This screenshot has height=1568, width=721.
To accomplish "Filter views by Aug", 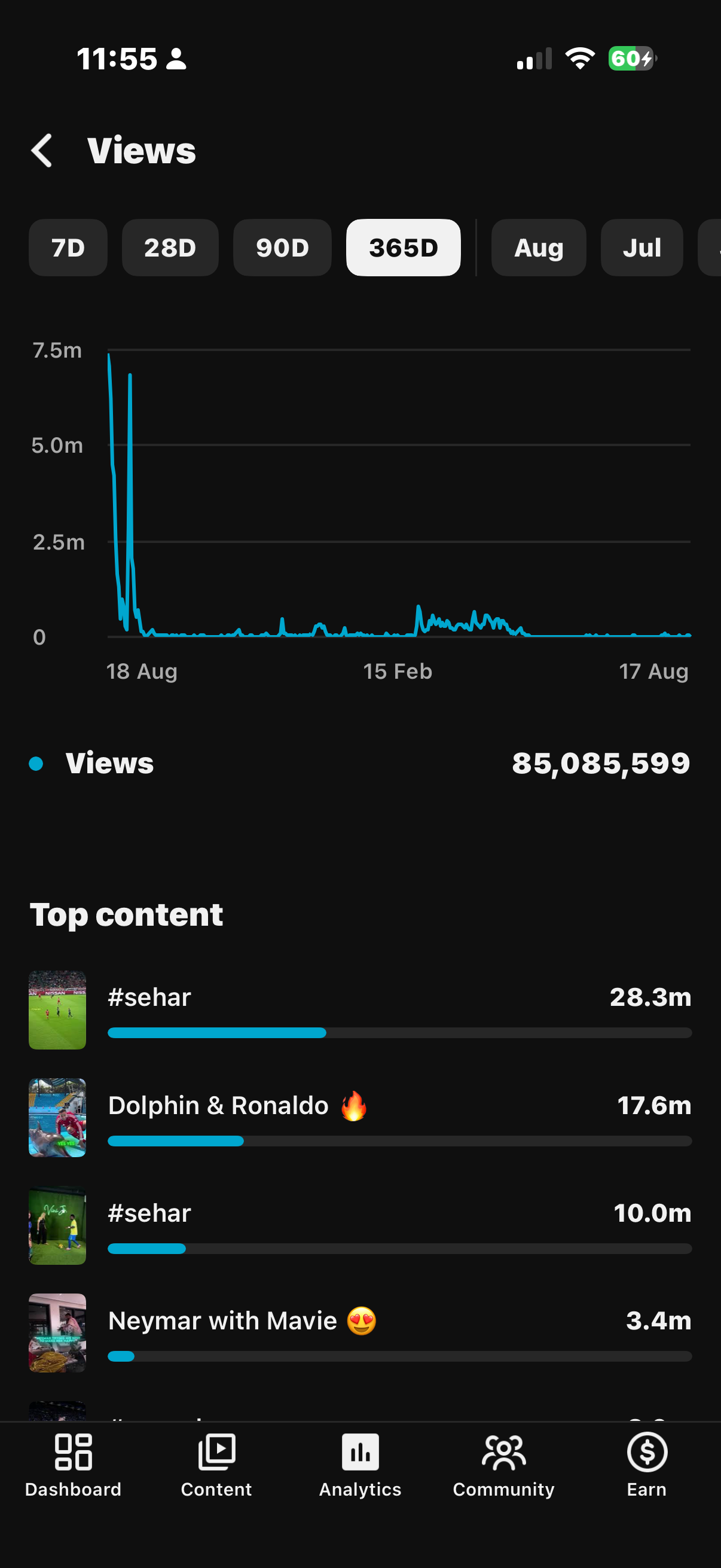I will tap(539, 248).
